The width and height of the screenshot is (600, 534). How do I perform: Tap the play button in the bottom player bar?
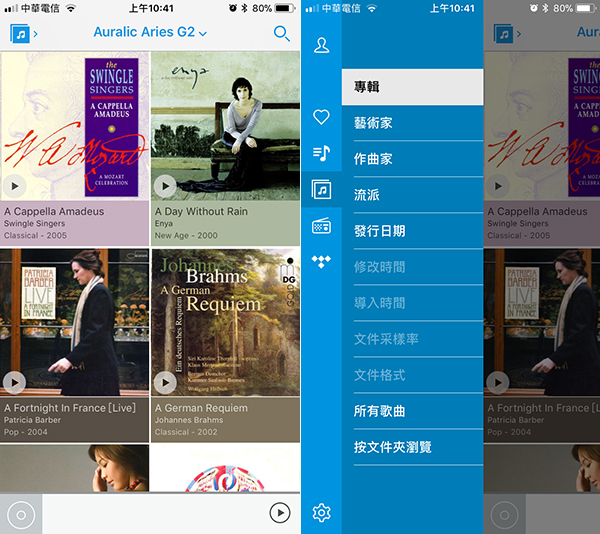click(x=280, y=513)
